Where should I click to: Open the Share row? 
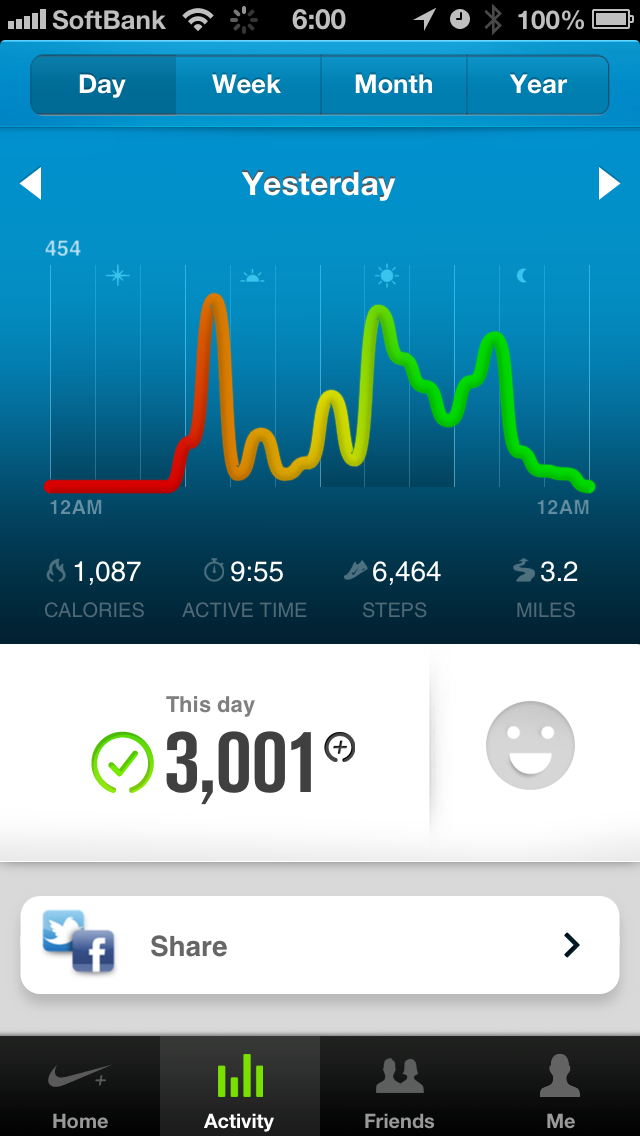pos(320,945)
